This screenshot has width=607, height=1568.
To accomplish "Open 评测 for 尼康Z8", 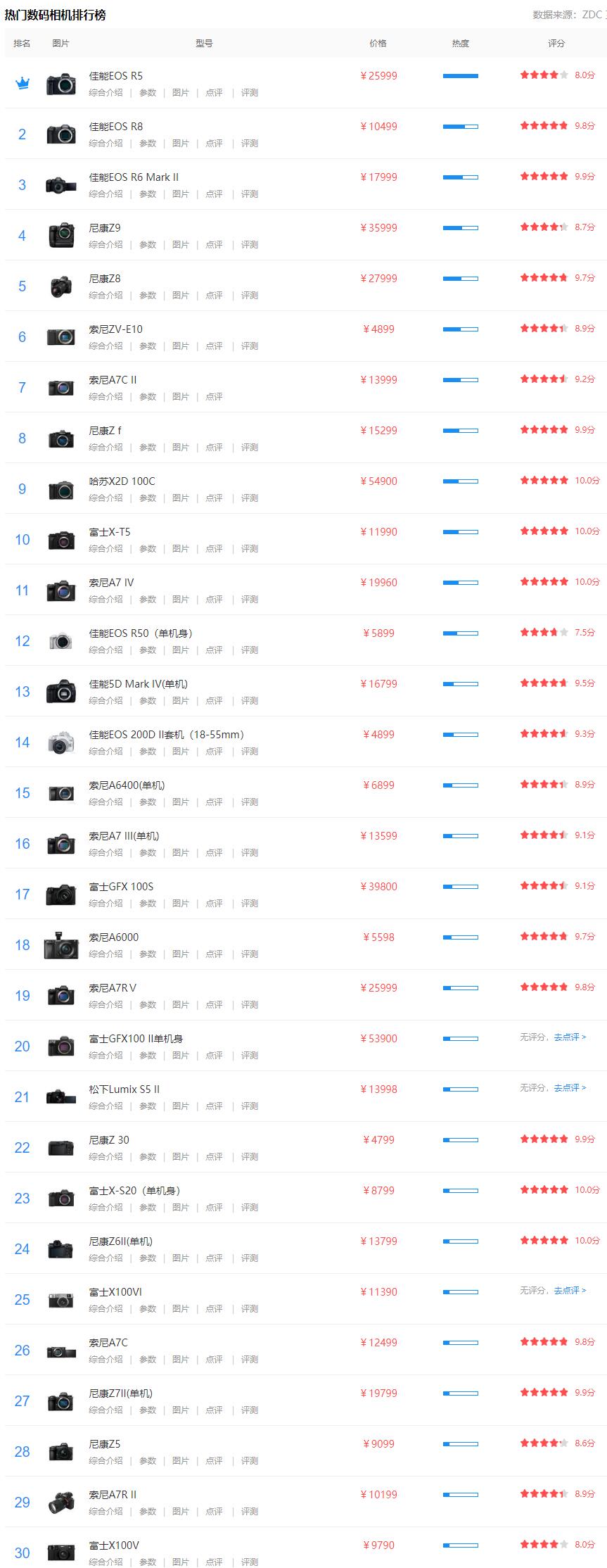I will click(x=250, y=296).
